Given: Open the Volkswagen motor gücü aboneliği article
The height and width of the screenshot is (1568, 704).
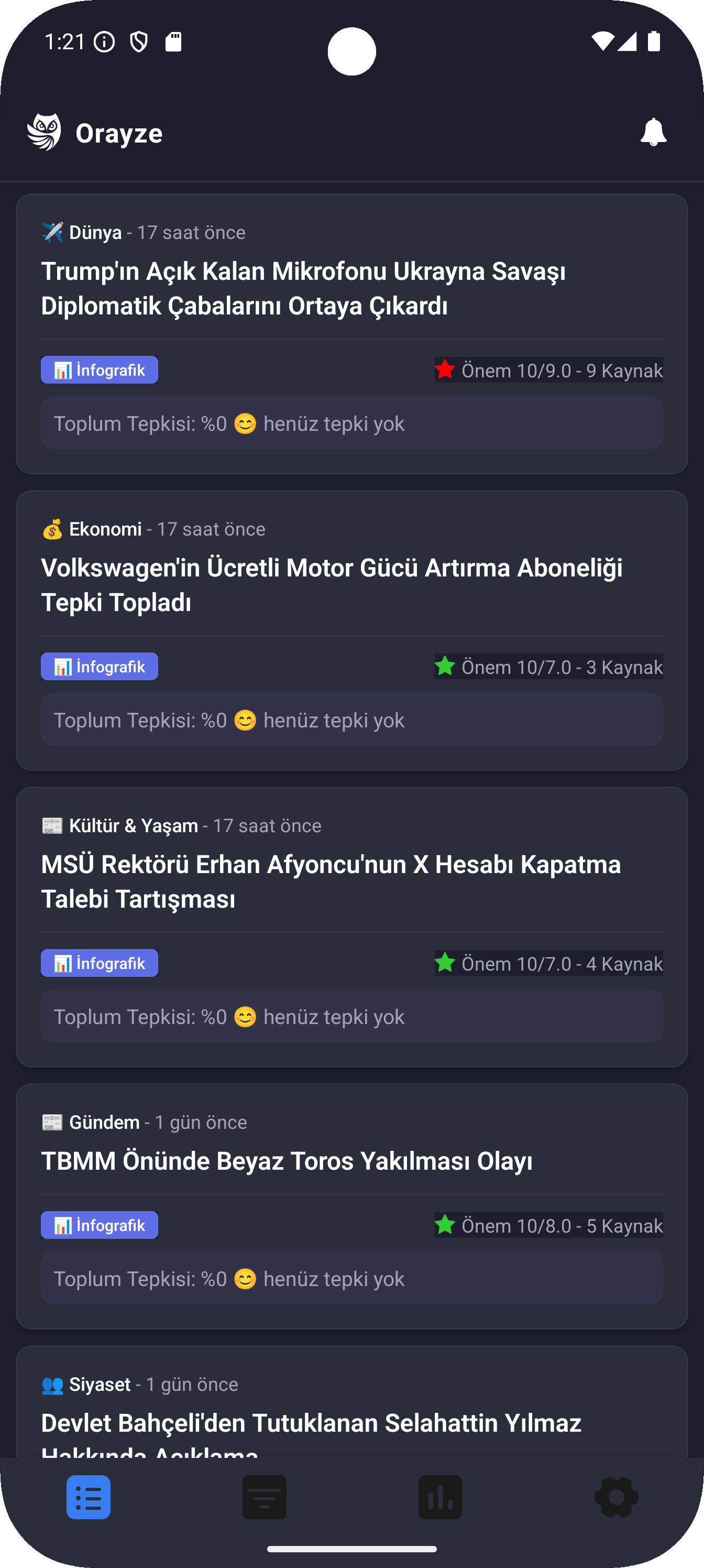Looking at the screenshot, I should pyautogui.click(x=332, y=585).
